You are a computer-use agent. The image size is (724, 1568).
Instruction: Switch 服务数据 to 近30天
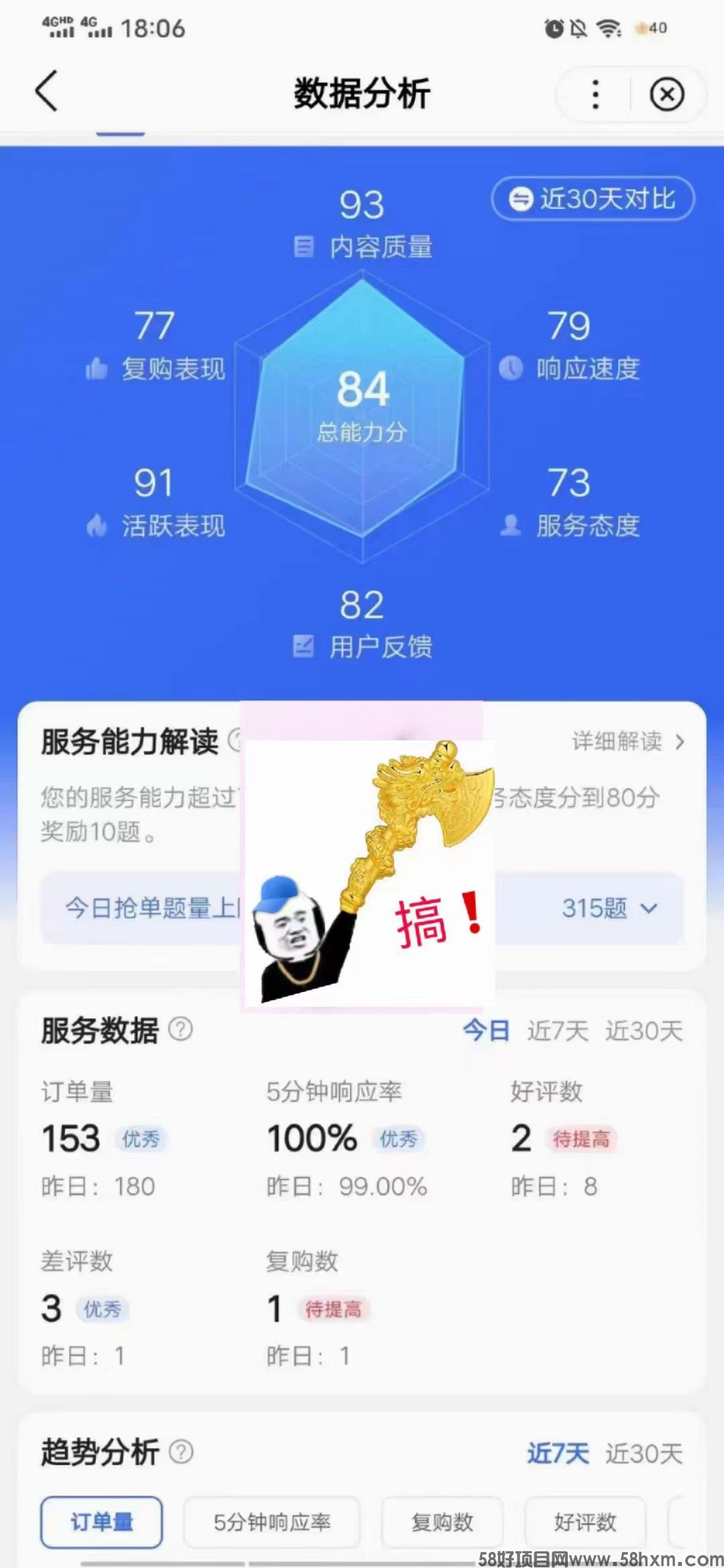coord(644,1031)
